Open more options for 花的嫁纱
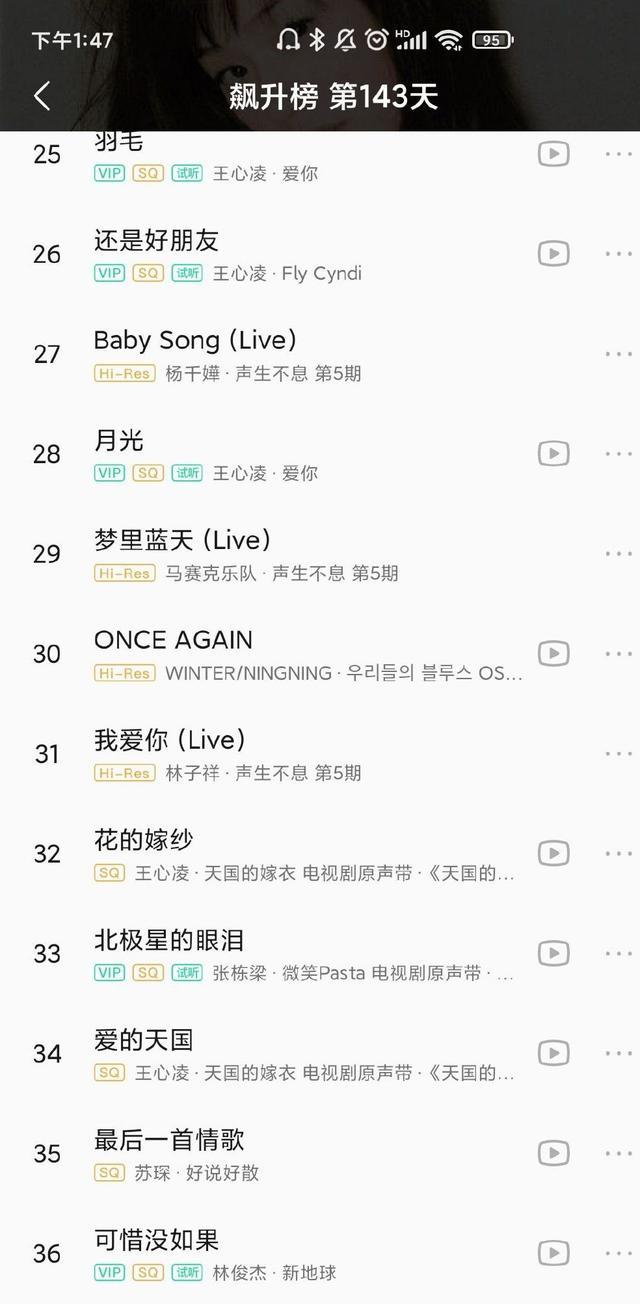 (x=619, y=853)
